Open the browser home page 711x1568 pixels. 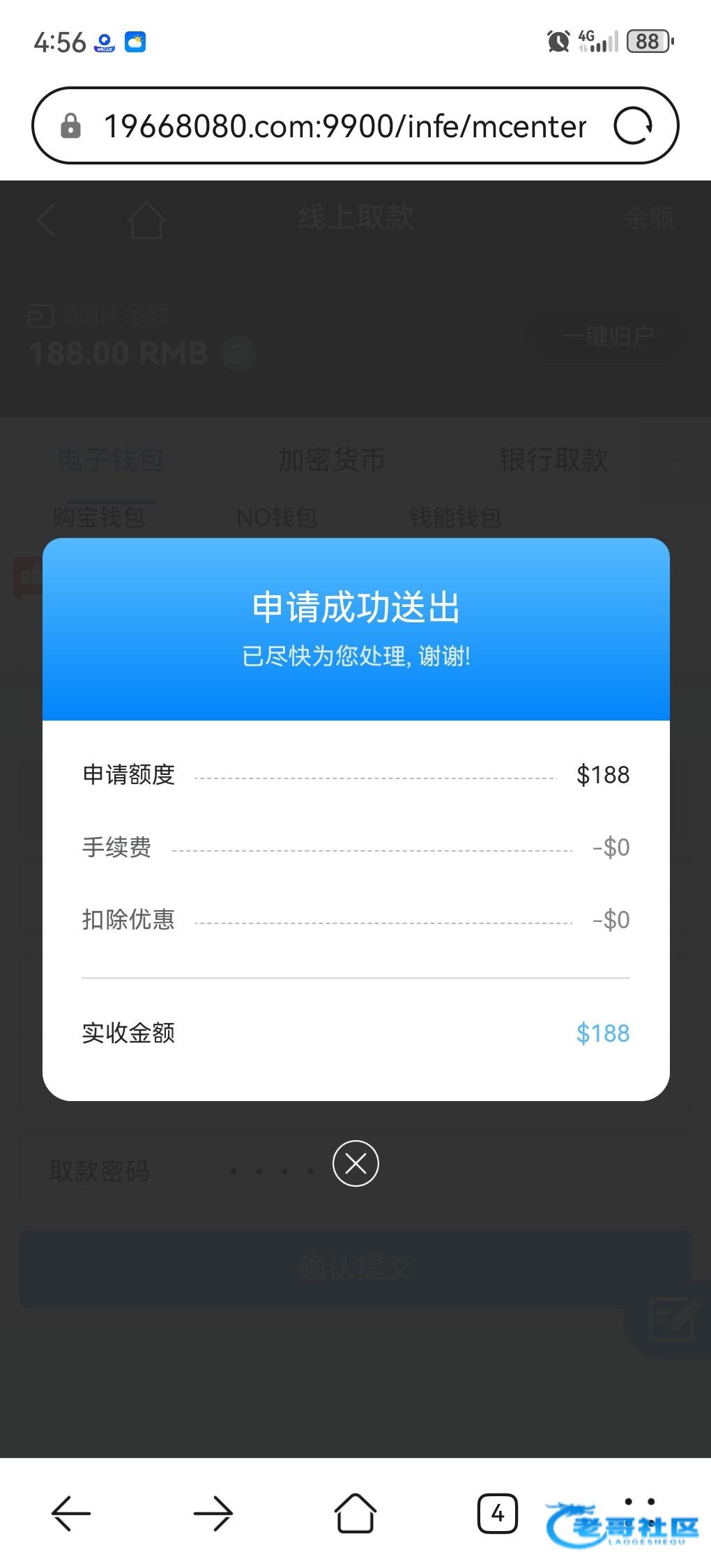pos(355,1513)
